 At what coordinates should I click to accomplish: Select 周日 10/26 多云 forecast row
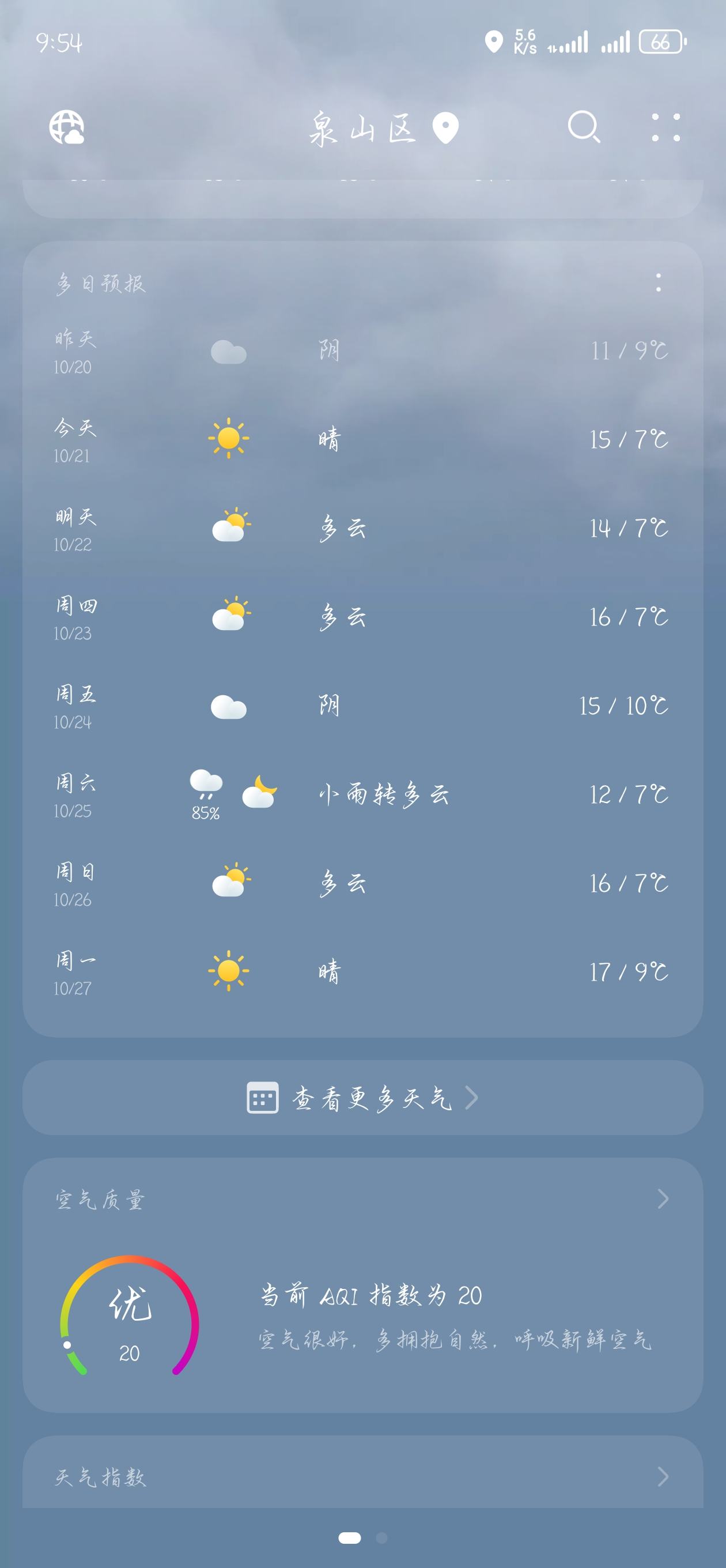tap(362, 884)
